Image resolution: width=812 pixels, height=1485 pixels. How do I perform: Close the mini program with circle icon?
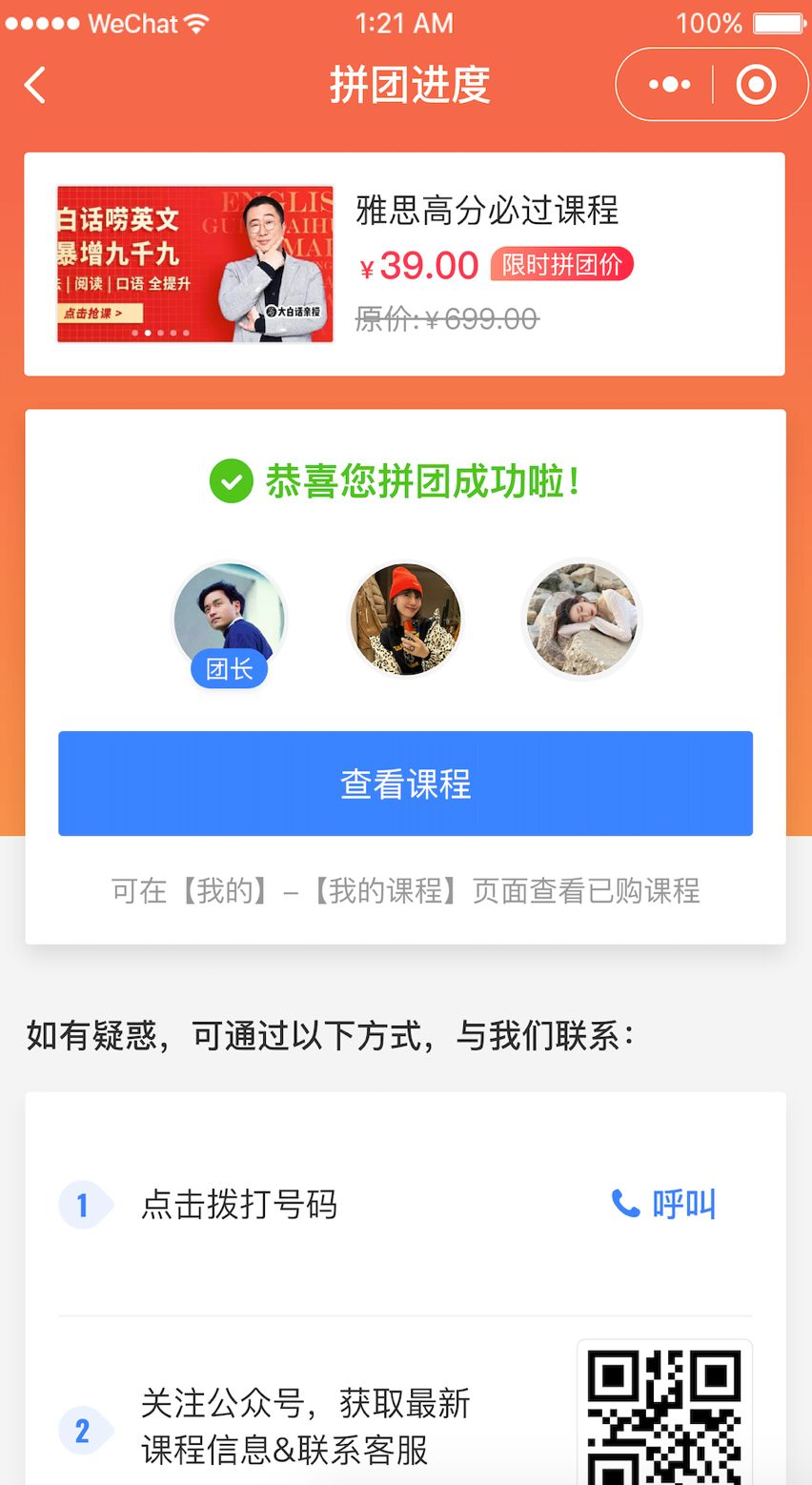tap(756, 86)
